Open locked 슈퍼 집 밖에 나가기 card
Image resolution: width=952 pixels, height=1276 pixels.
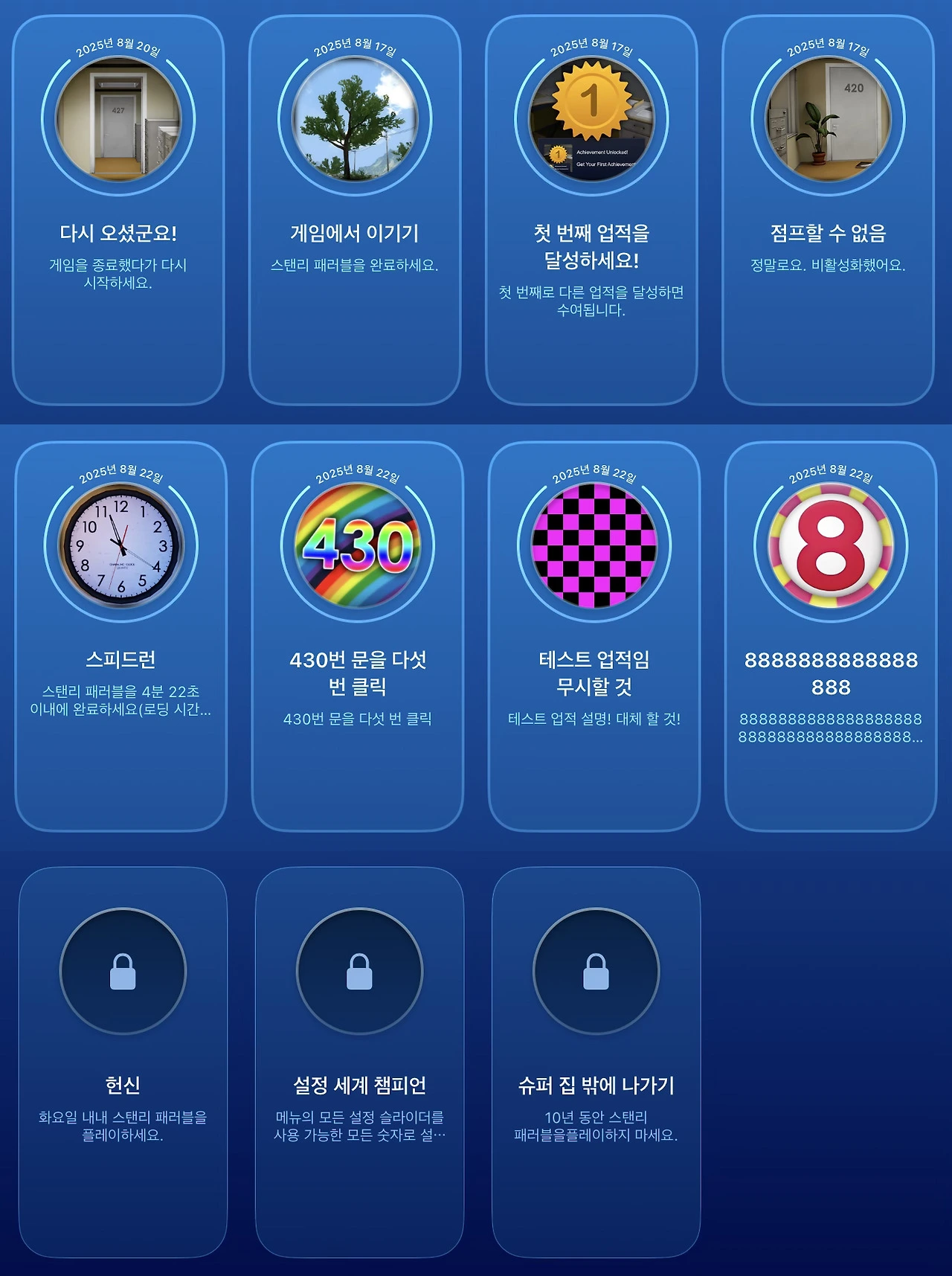pyautogui.click(x=596, y=1062)
